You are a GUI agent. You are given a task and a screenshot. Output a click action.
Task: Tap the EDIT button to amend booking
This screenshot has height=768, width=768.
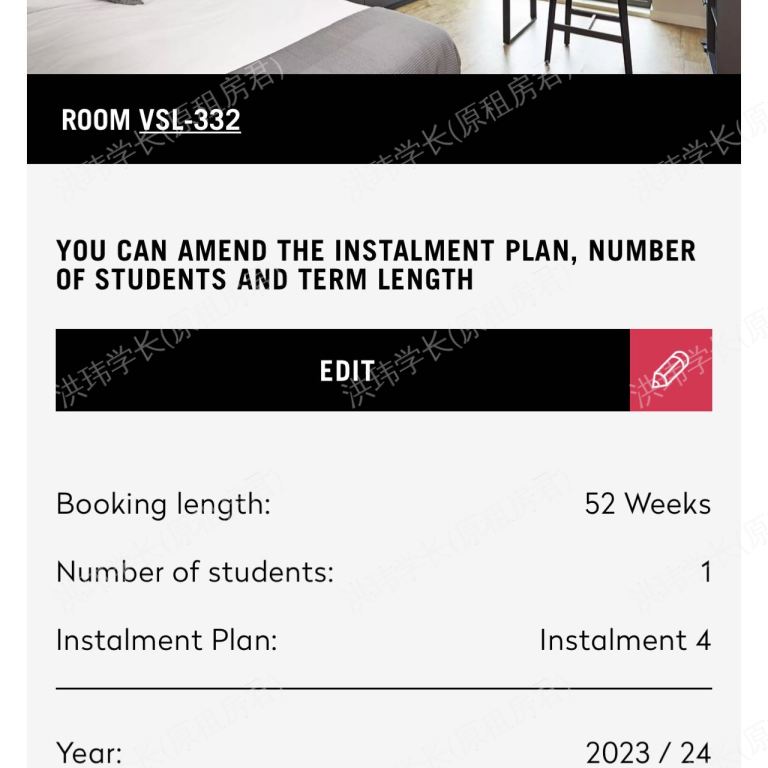(x=345, y=370)
